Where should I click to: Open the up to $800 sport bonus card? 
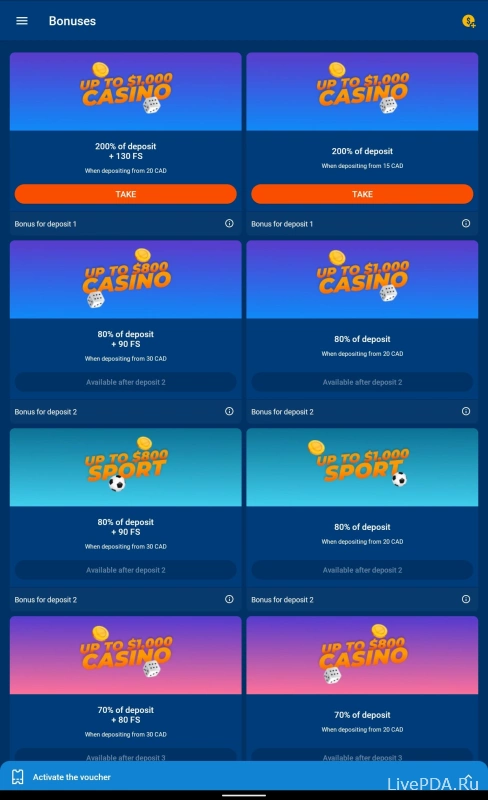point(126,519)
